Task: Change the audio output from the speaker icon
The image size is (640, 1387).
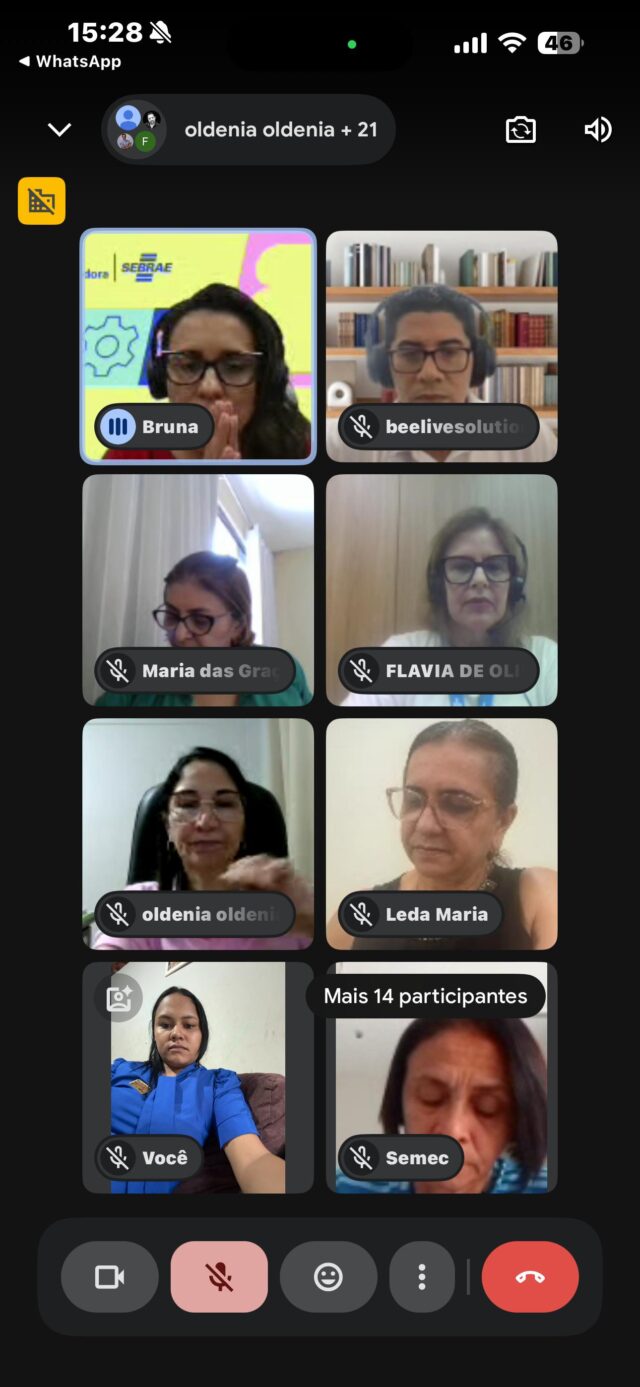Action: pos(597,130)
